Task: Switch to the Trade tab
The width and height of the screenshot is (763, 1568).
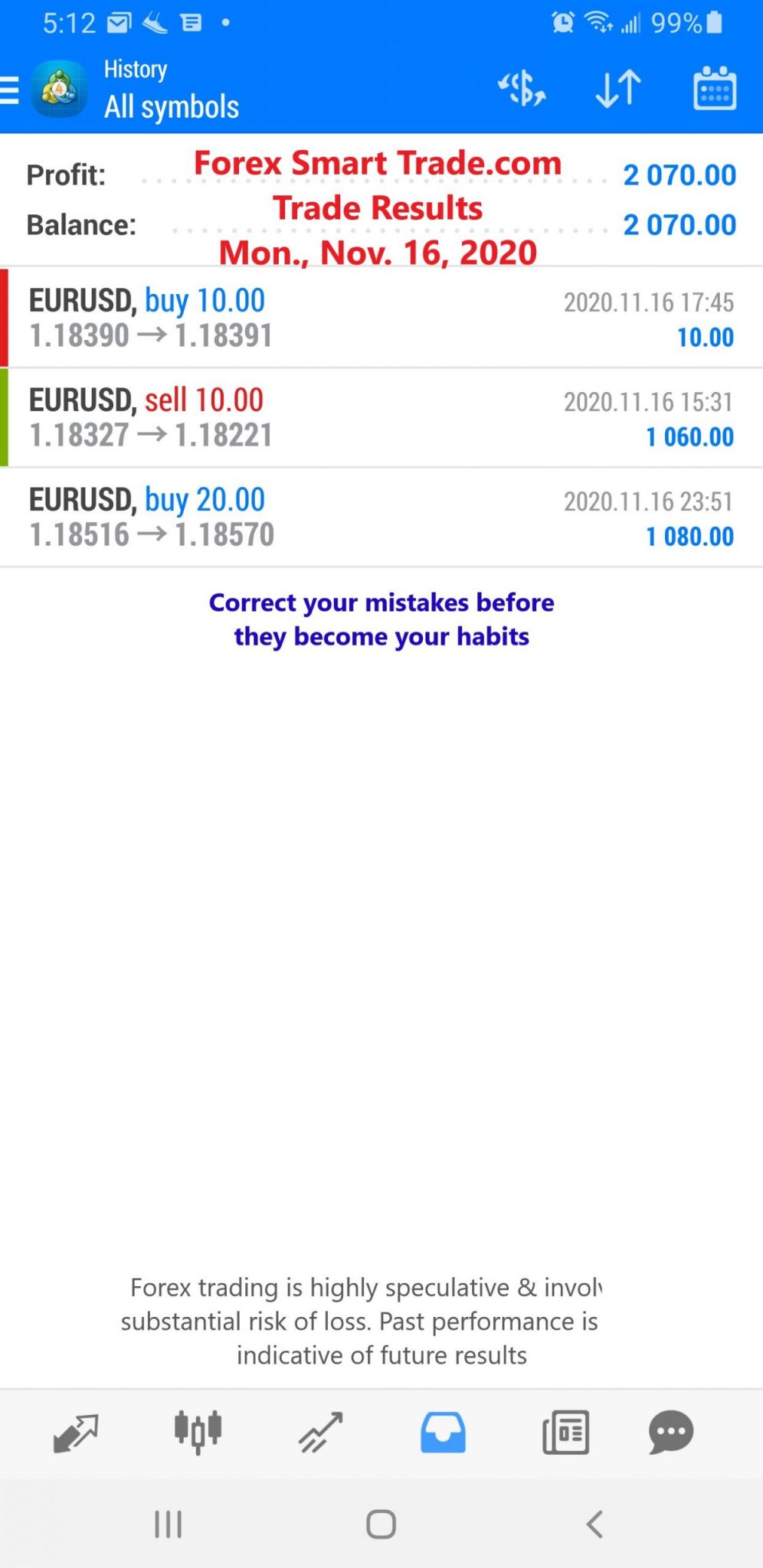Action: click(320, 1432)
